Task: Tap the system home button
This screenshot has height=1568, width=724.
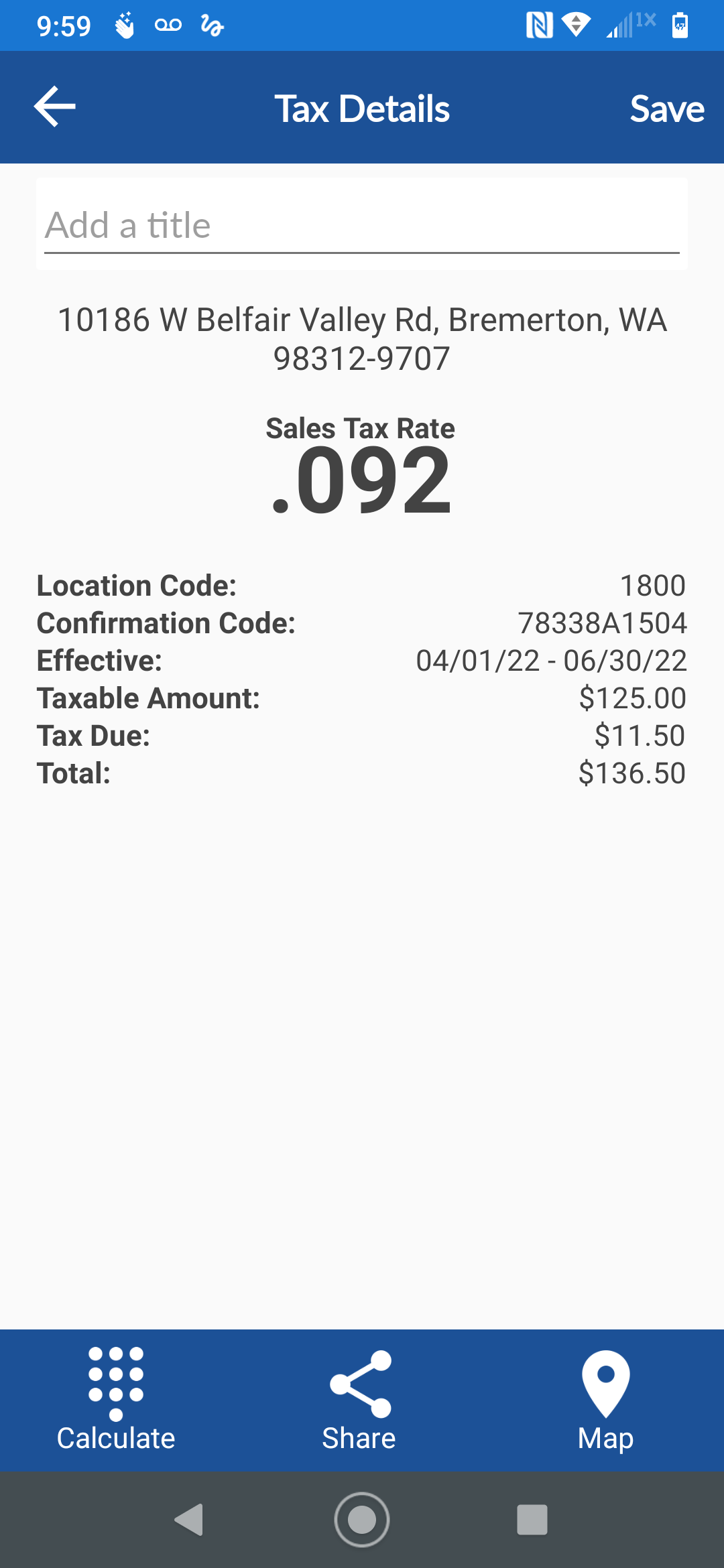Action: tap(362, 1520)
